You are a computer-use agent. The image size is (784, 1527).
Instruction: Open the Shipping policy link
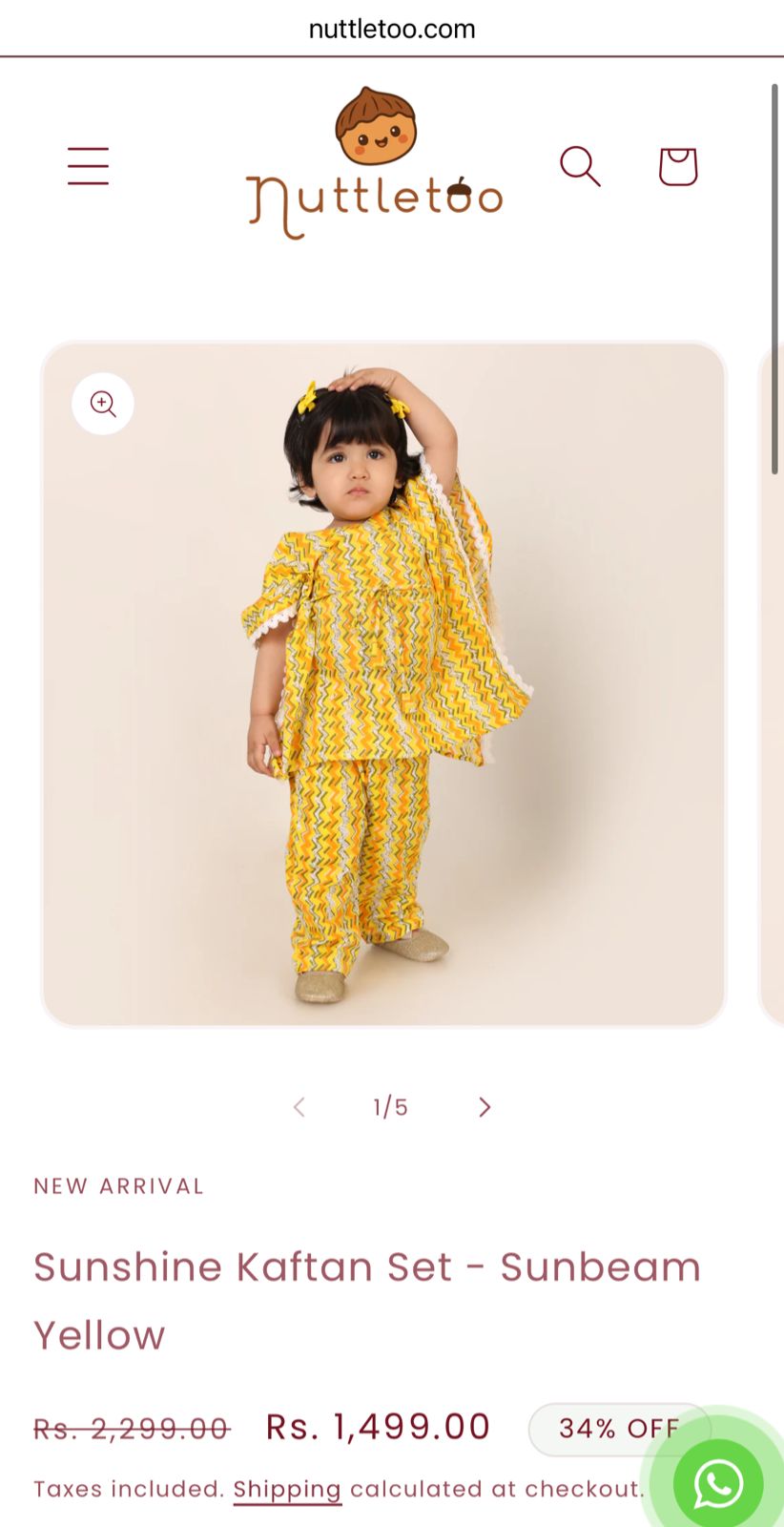287,1490
